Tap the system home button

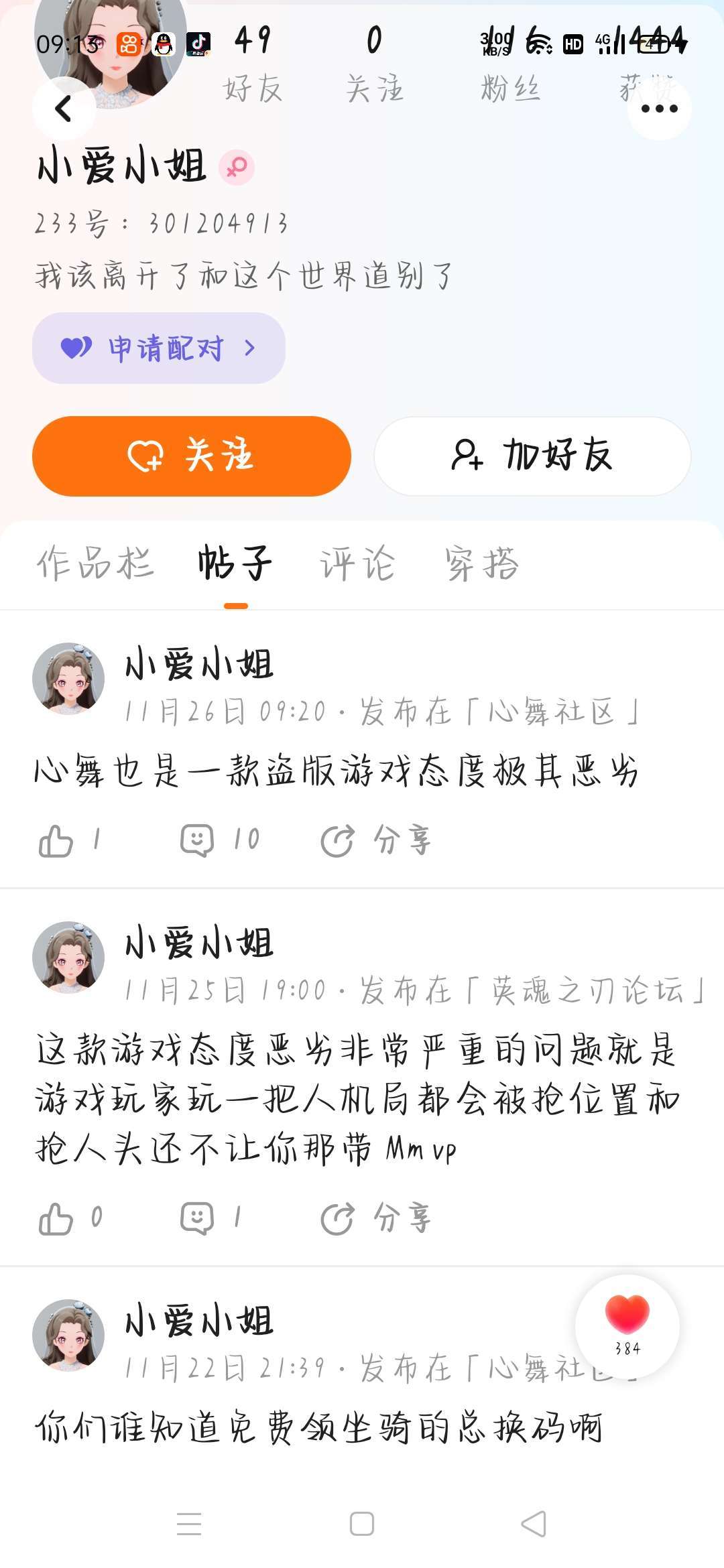tap(362, 1524)
